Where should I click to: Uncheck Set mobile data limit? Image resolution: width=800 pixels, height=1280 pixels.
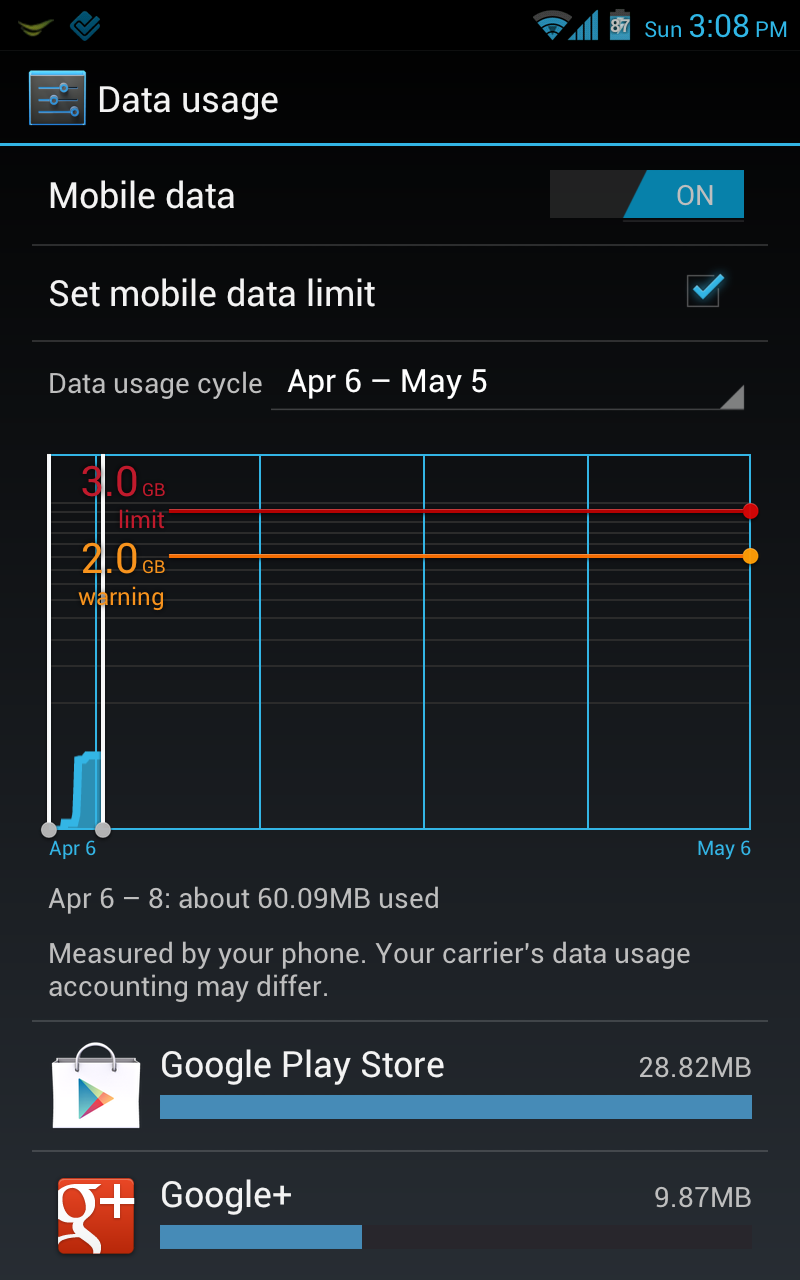point(704,292)
